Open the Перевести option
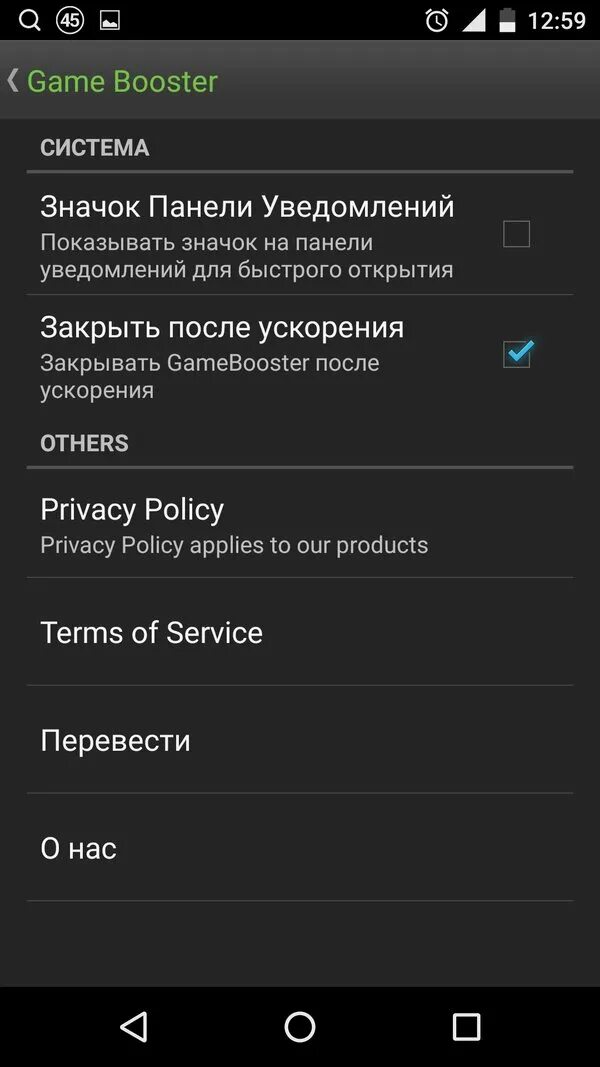Image resolution: width=600 pixels, height=1067 pixels. [x=300, y=740]
